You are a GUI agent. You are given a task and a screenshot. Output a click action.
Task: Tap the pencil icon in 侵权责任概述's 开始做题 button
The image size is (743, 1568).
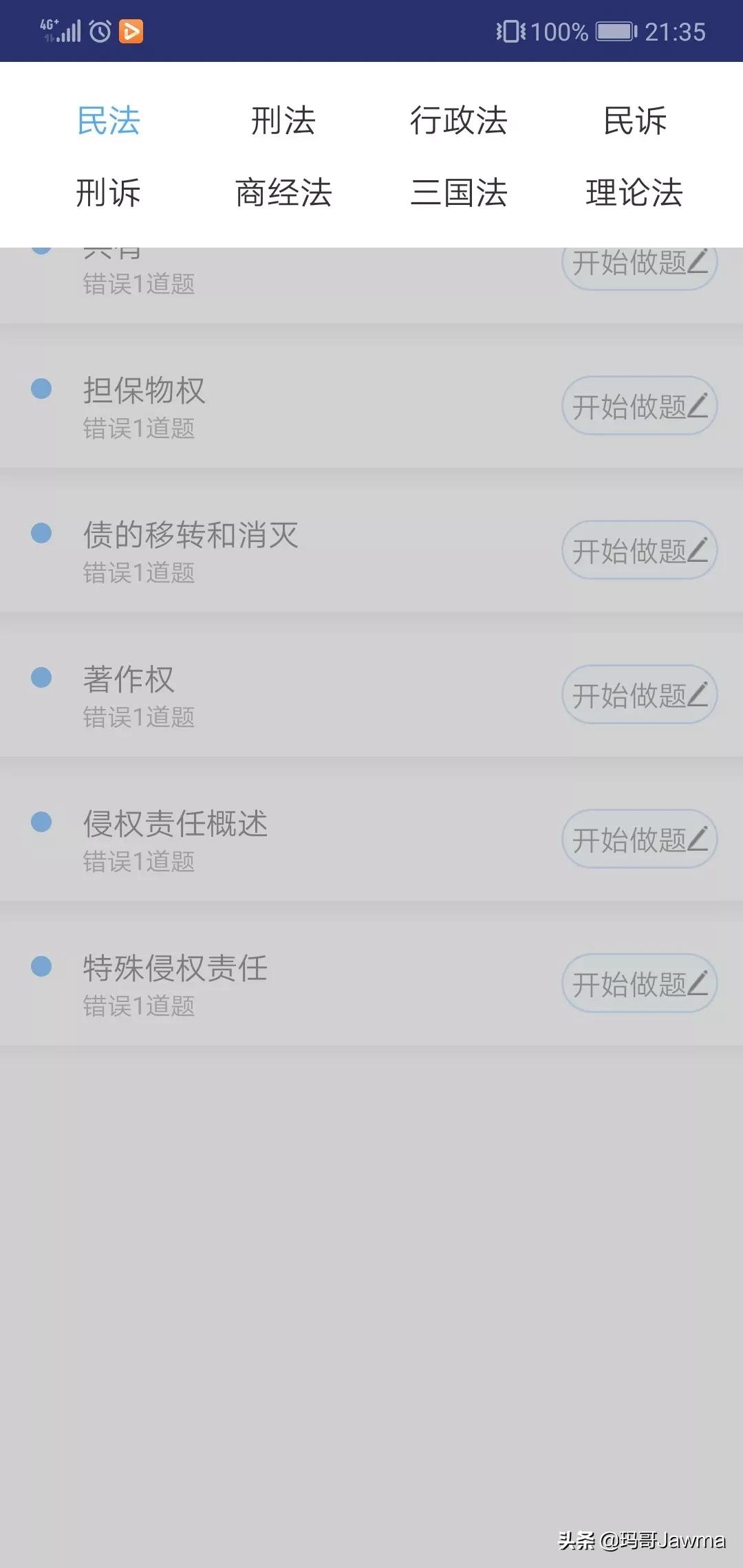pyautogui.click(x=700, y=839)
